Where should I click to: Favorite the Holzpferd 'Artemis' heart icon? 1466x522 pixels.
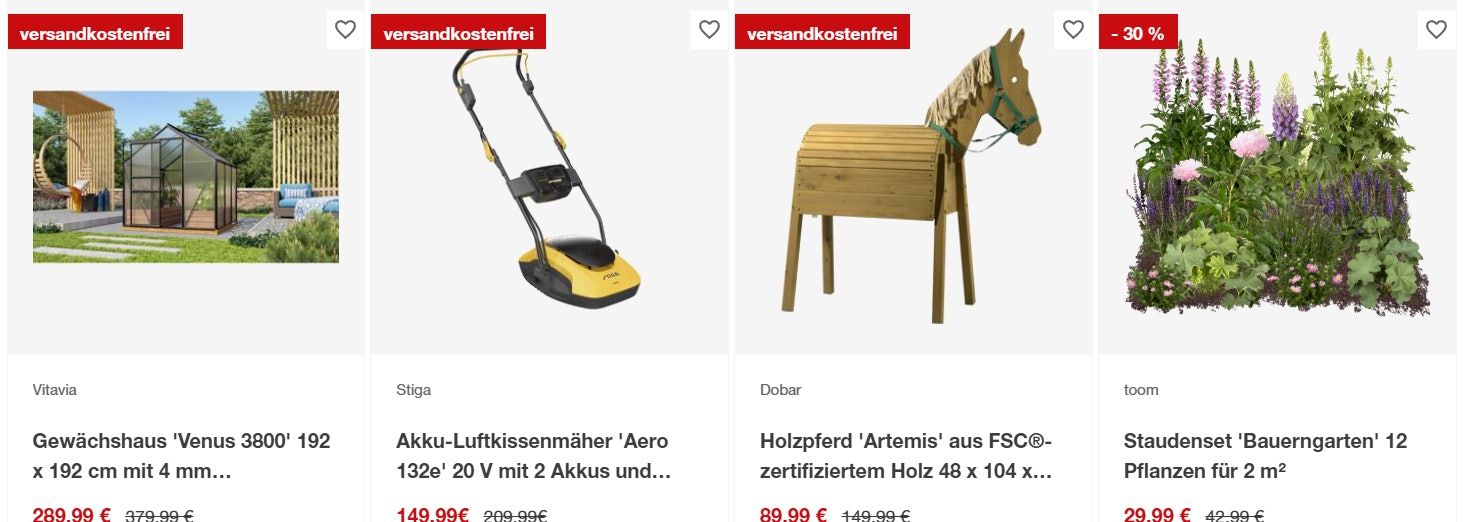(1073, 30)
